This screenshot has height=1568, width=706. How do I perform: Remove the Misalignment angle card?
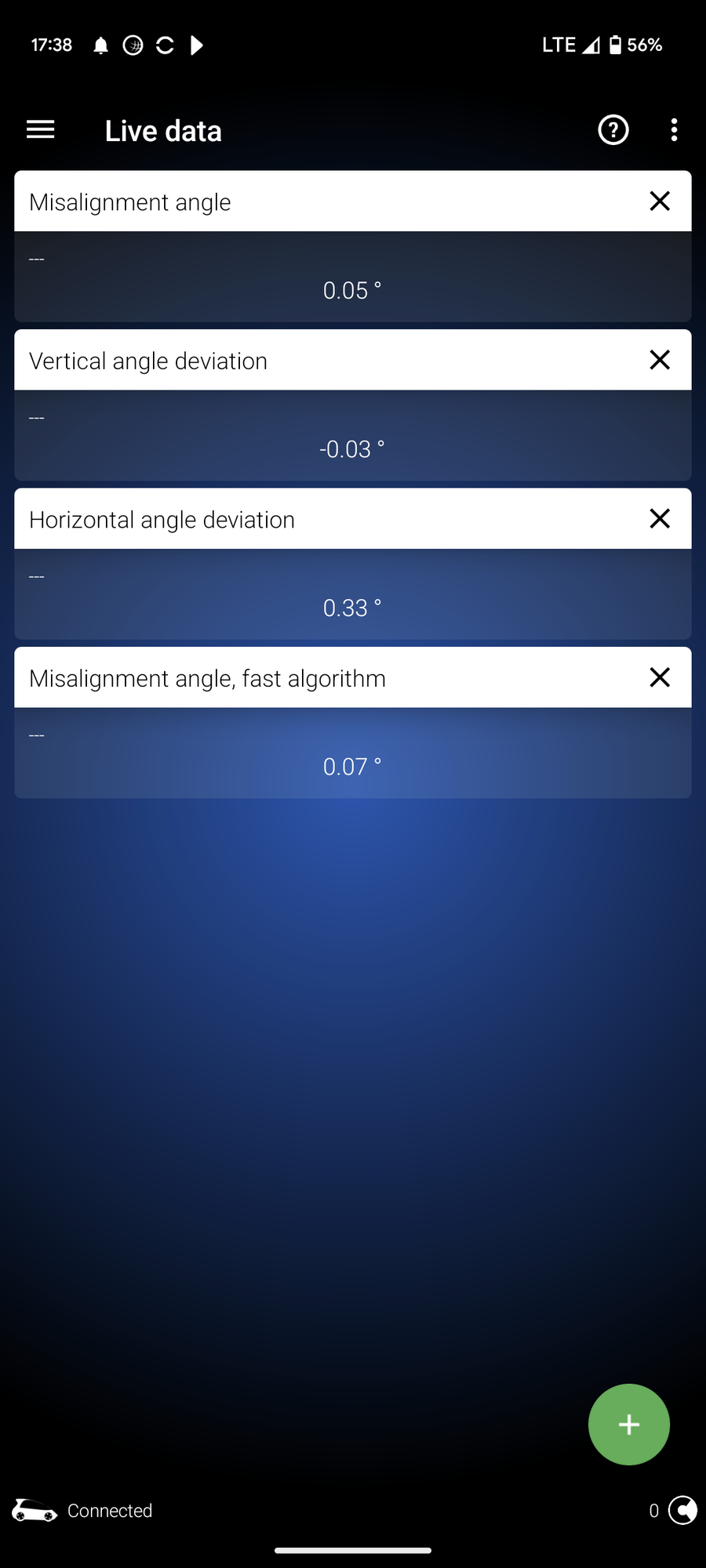point(659,201)
